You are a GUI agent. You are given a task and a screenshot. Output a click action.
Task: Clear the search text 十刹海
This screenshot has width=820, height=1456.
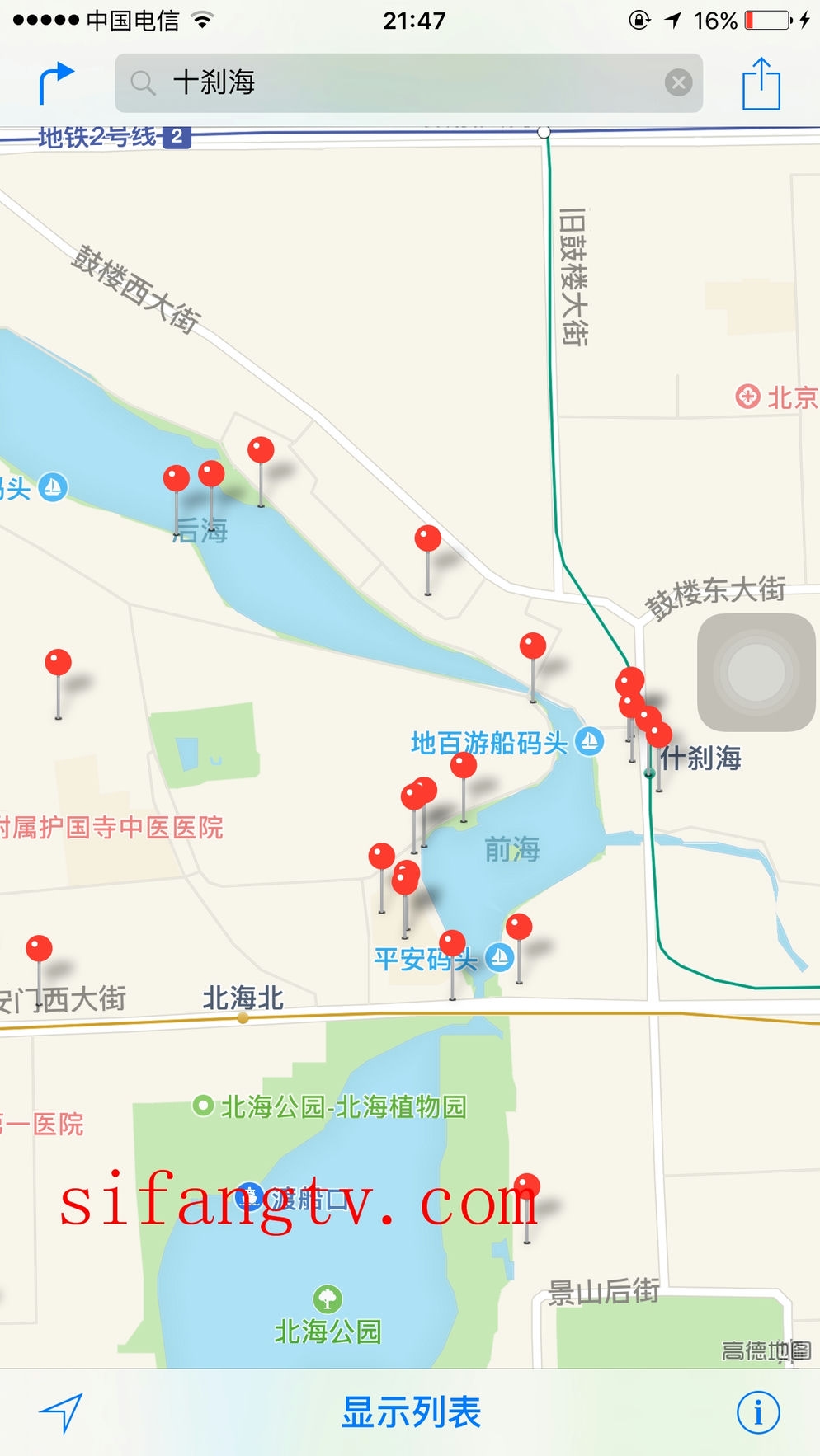[678, 82]
